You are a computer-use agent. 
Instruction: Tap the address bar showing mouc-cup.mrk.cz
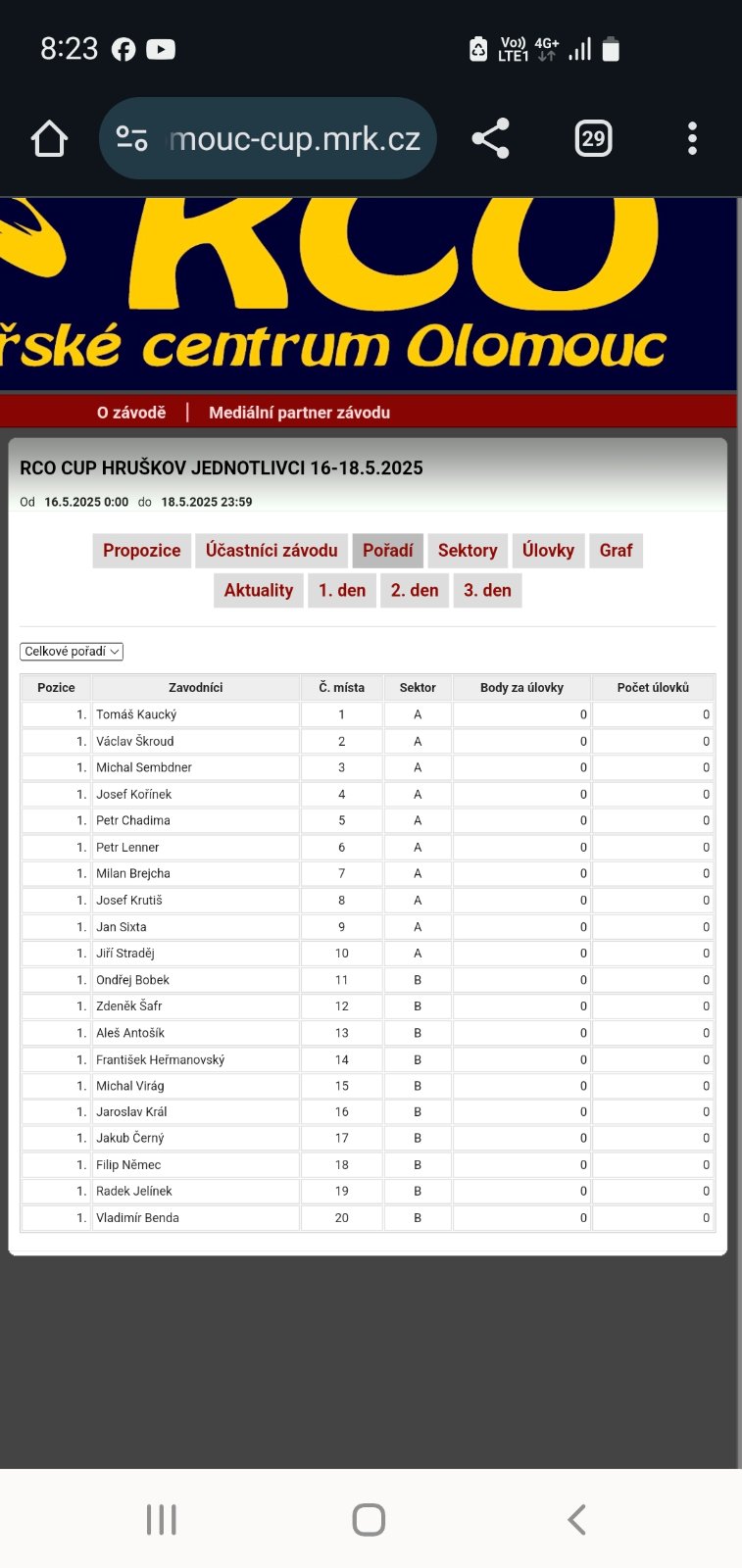[x=268, y=138]
